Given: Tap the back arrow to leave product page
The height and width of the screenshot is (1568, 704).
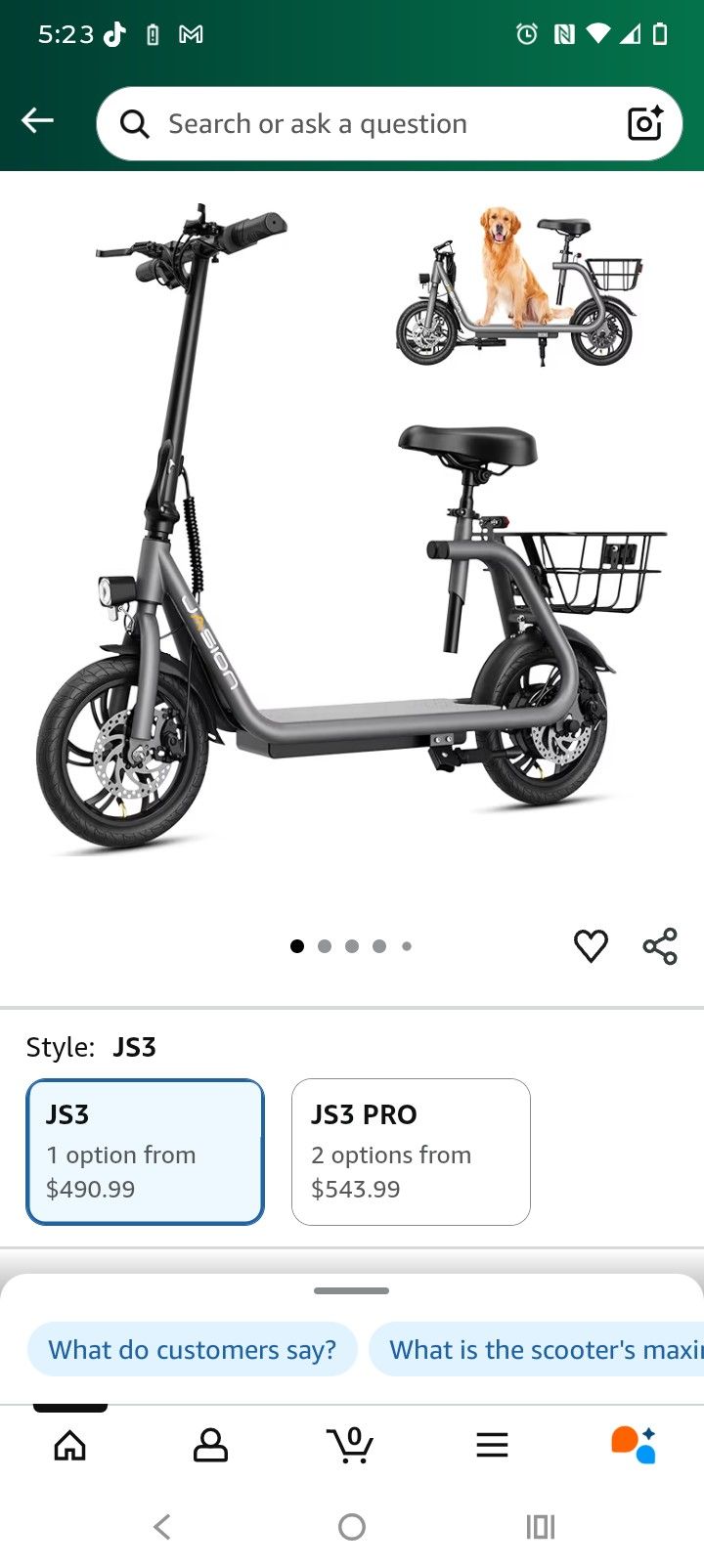Looking at the screenshot, I should (x=37, y=120).
